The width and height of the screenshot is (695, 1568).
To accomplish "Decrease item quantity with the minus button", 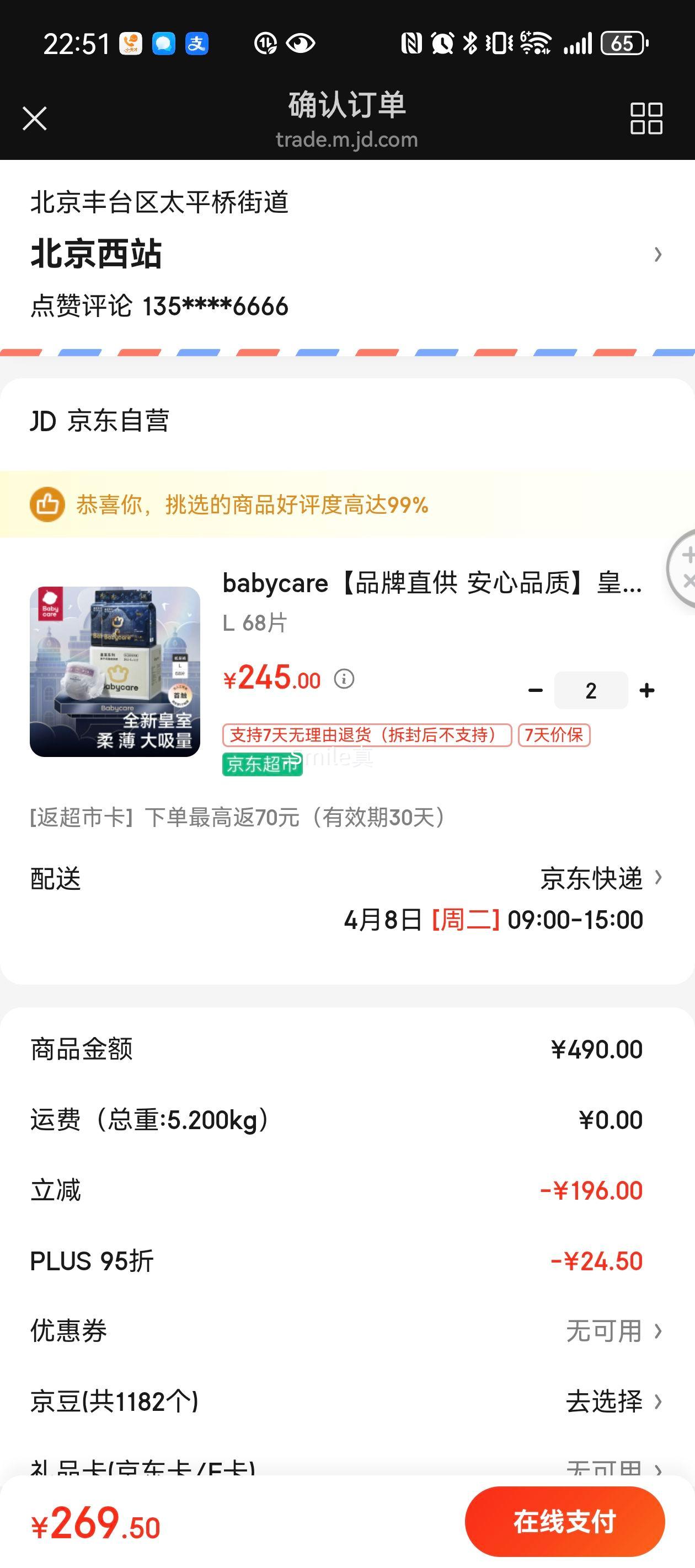I will [536, 690].
